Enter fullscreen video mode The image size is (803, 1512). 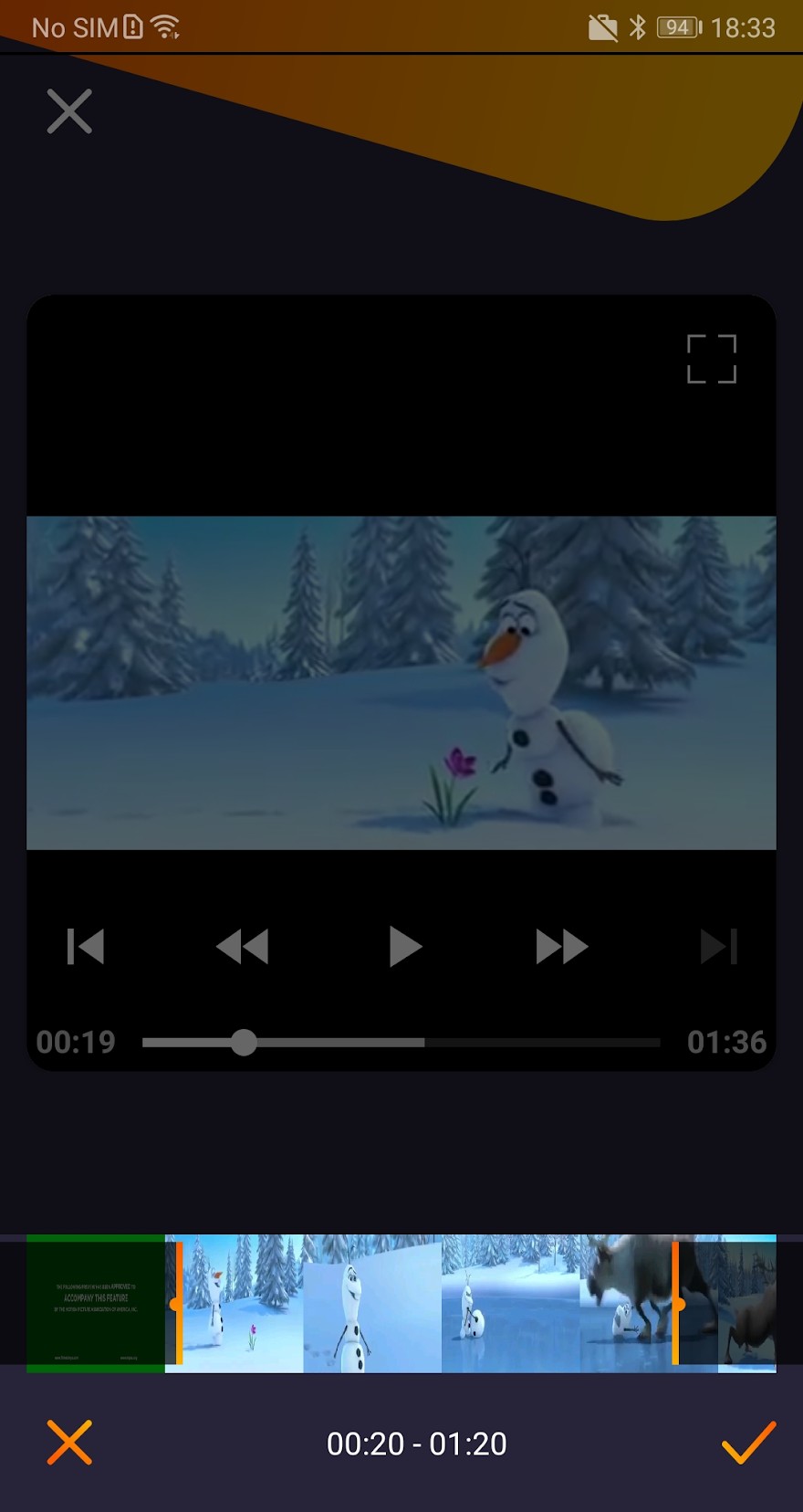point(711,359)
